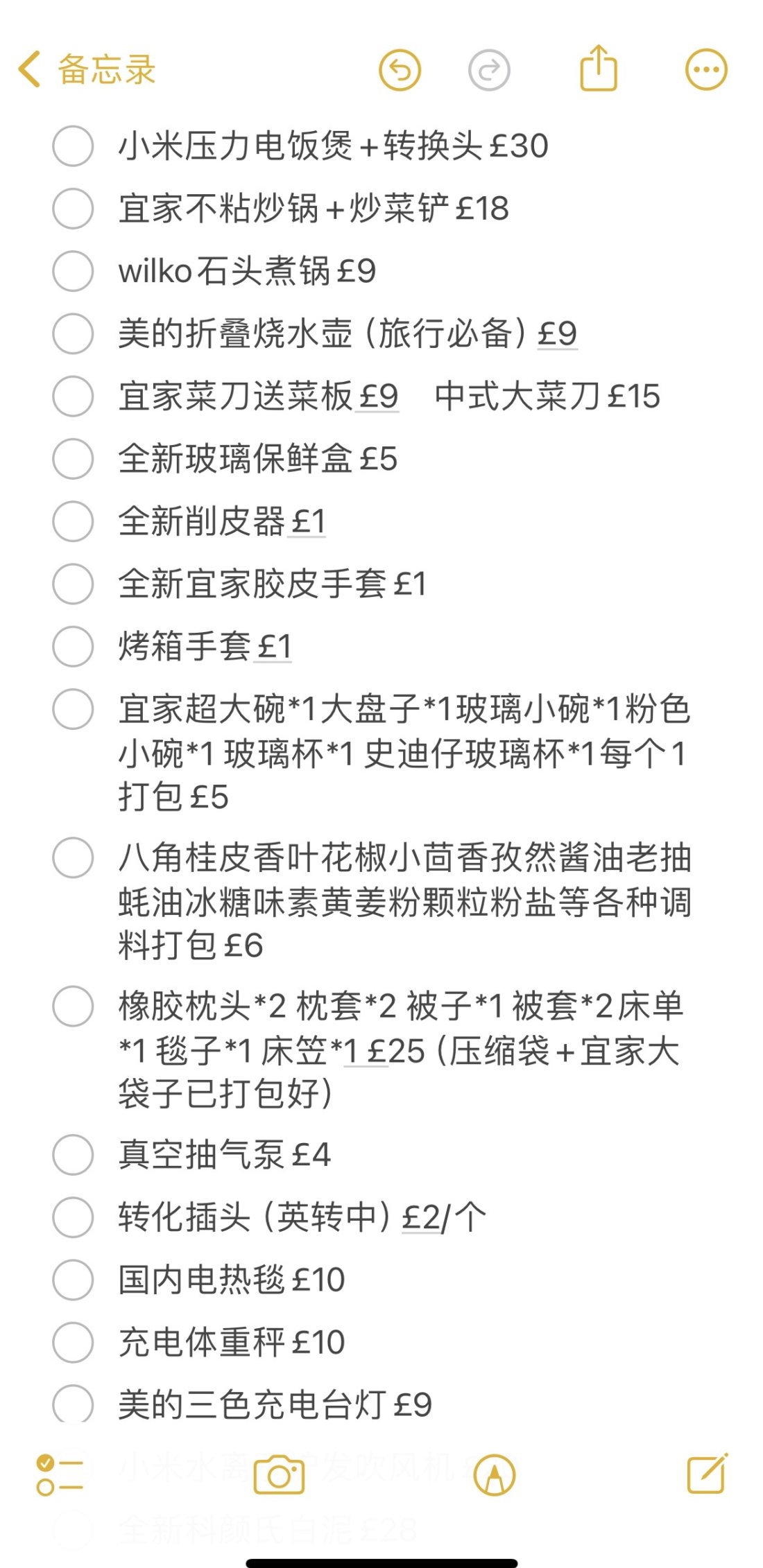Screen dimensions: 763x1568
Task: Check off 小米压力电饭煲 item
Action: click(73, 146)
